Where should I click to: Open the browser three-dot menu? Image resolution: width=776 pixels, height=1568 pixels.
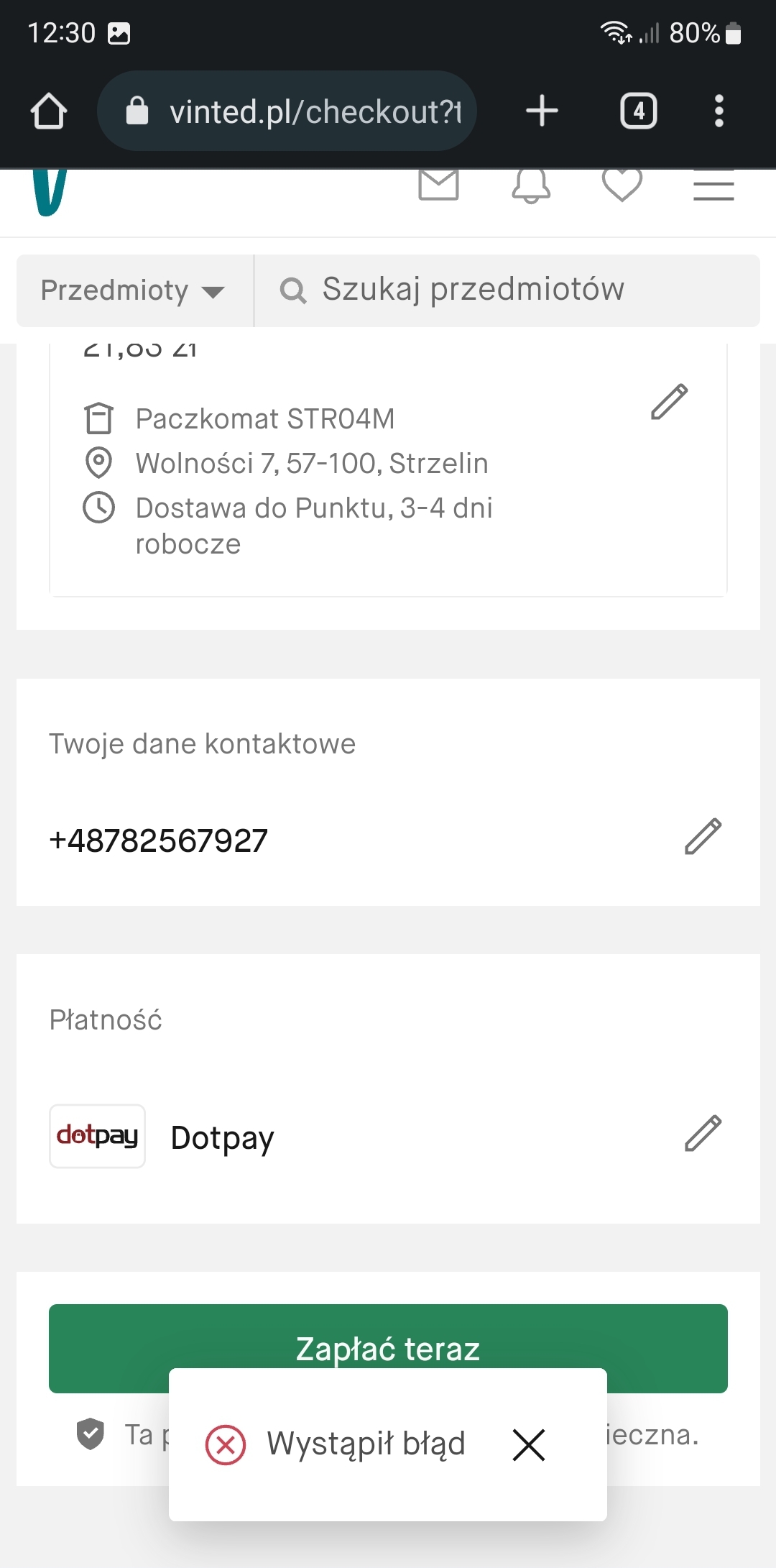click(x=719, y=111)
